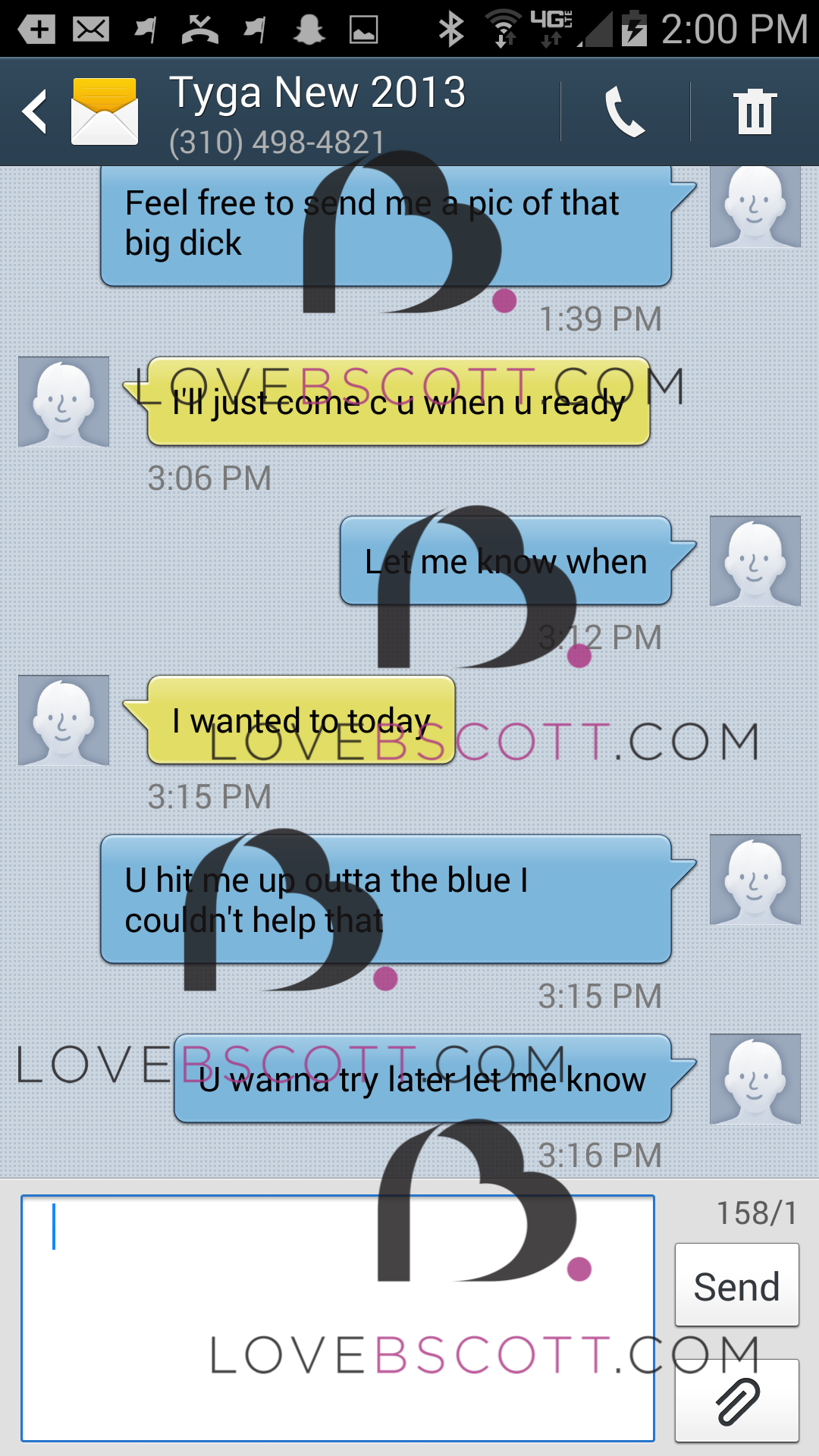
Task: Focus the message text field
Action: (x=337, y=1318)
